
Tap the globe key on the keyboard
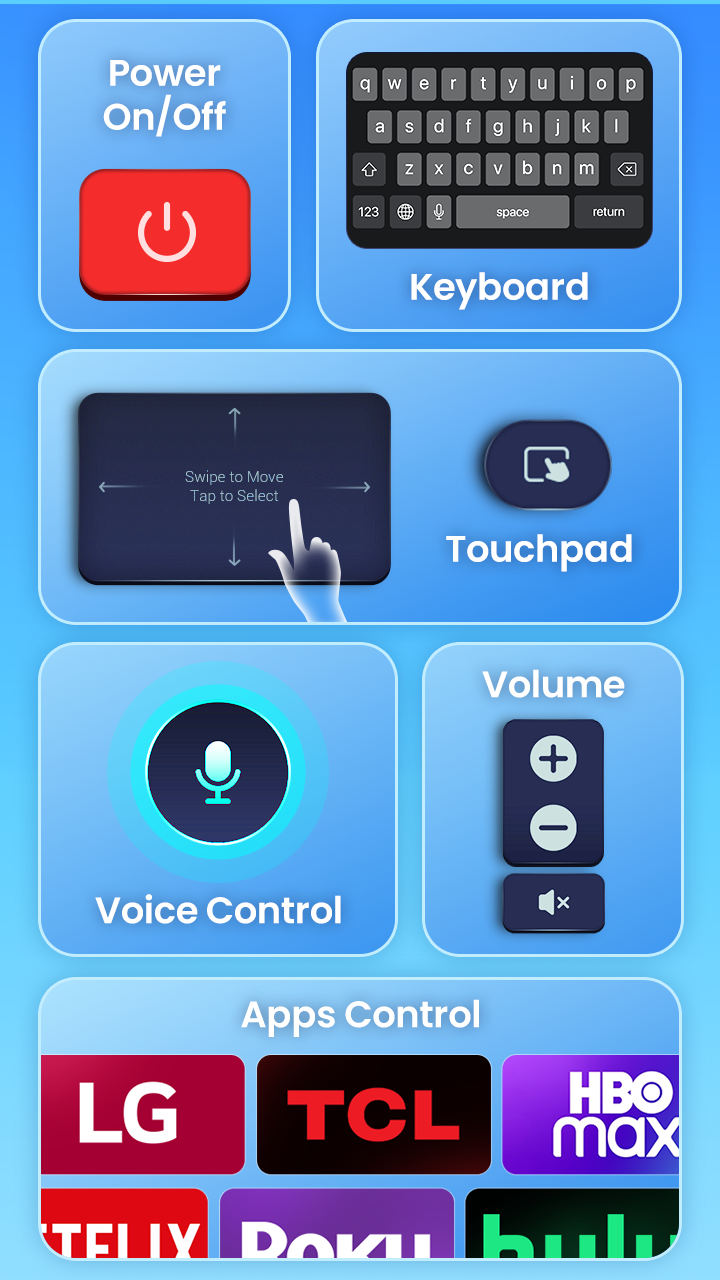click(x=404, y=212)
